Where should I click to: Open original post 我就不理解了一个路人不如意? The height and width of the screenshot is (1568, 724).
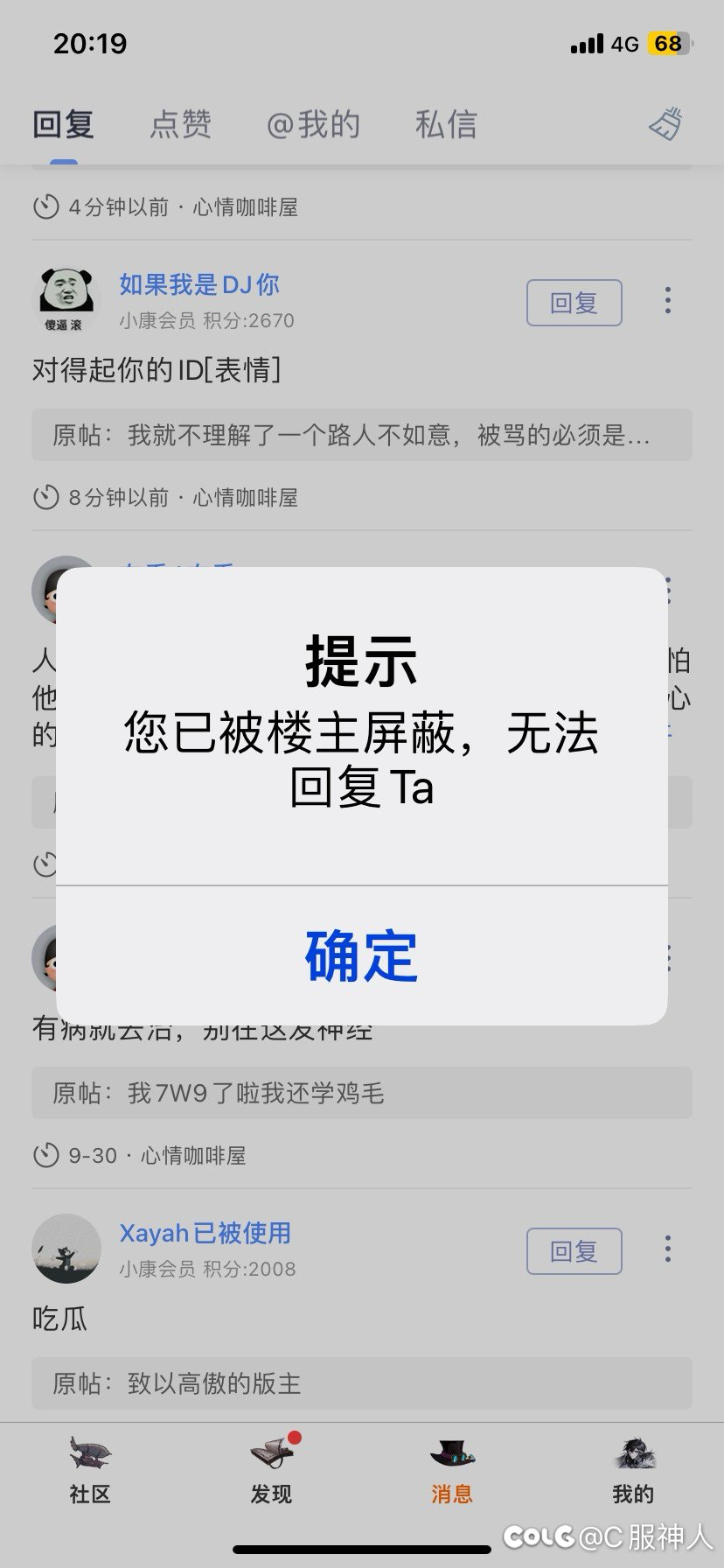[361, 435]
